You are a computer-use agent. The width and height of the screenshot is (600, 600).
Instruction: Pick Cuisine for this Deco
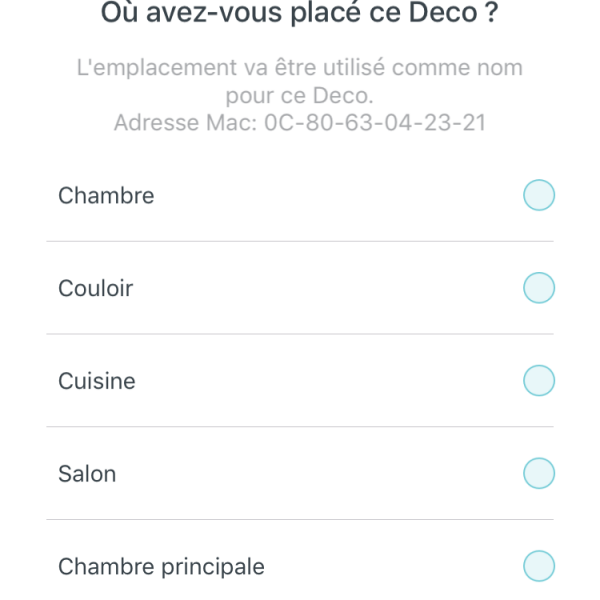point(538,381)
